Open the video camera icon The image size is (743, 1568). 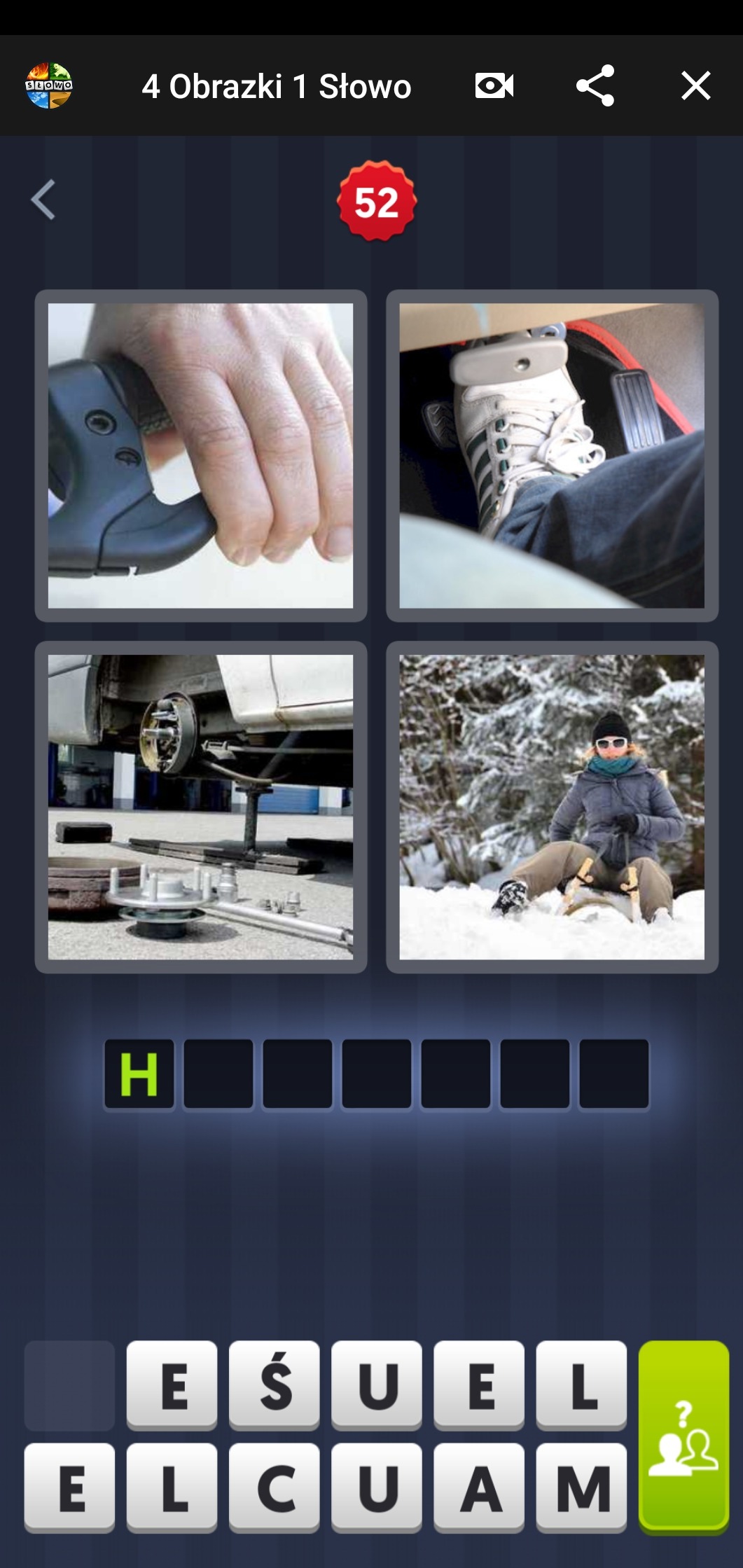coord(494,86)
